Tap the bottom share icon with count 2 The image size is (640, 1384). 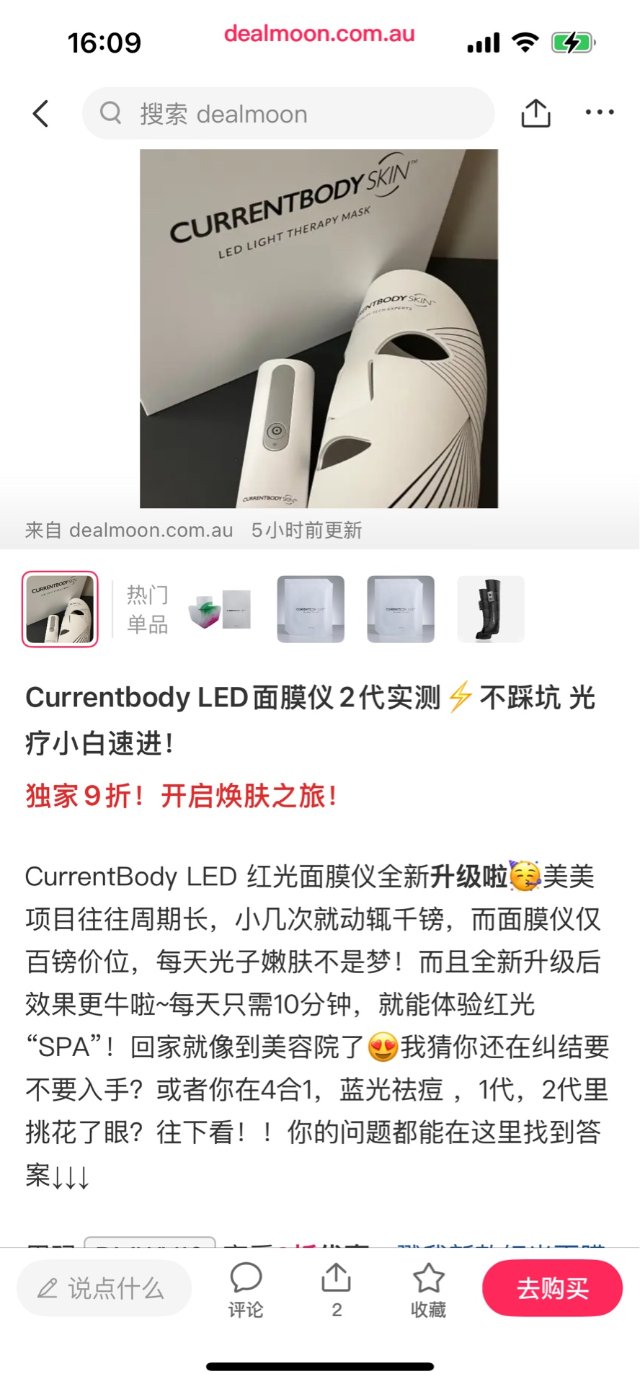(x=336, y=1288)
